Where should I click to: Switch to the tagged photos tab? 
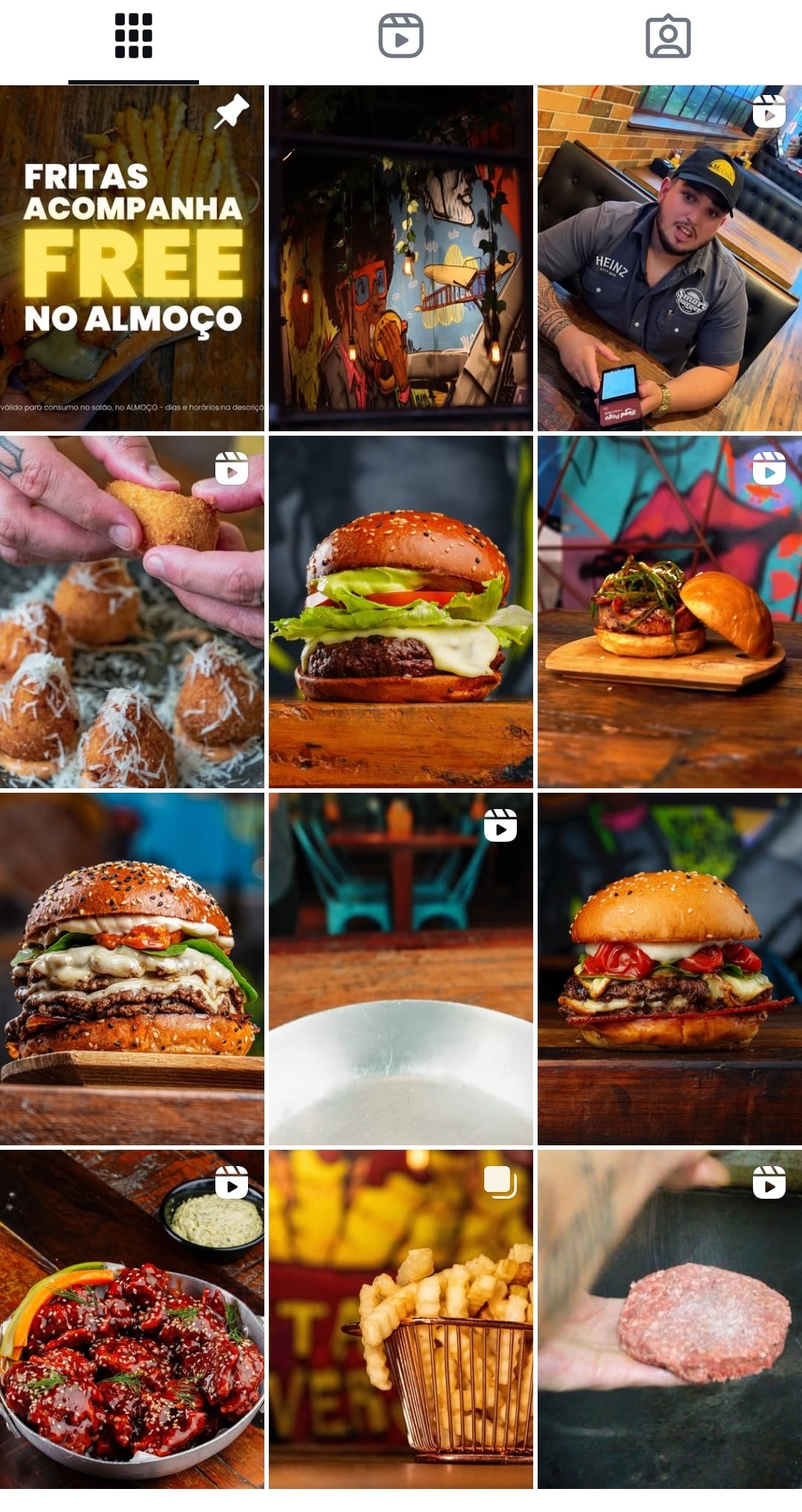click(x=668, y=36)
